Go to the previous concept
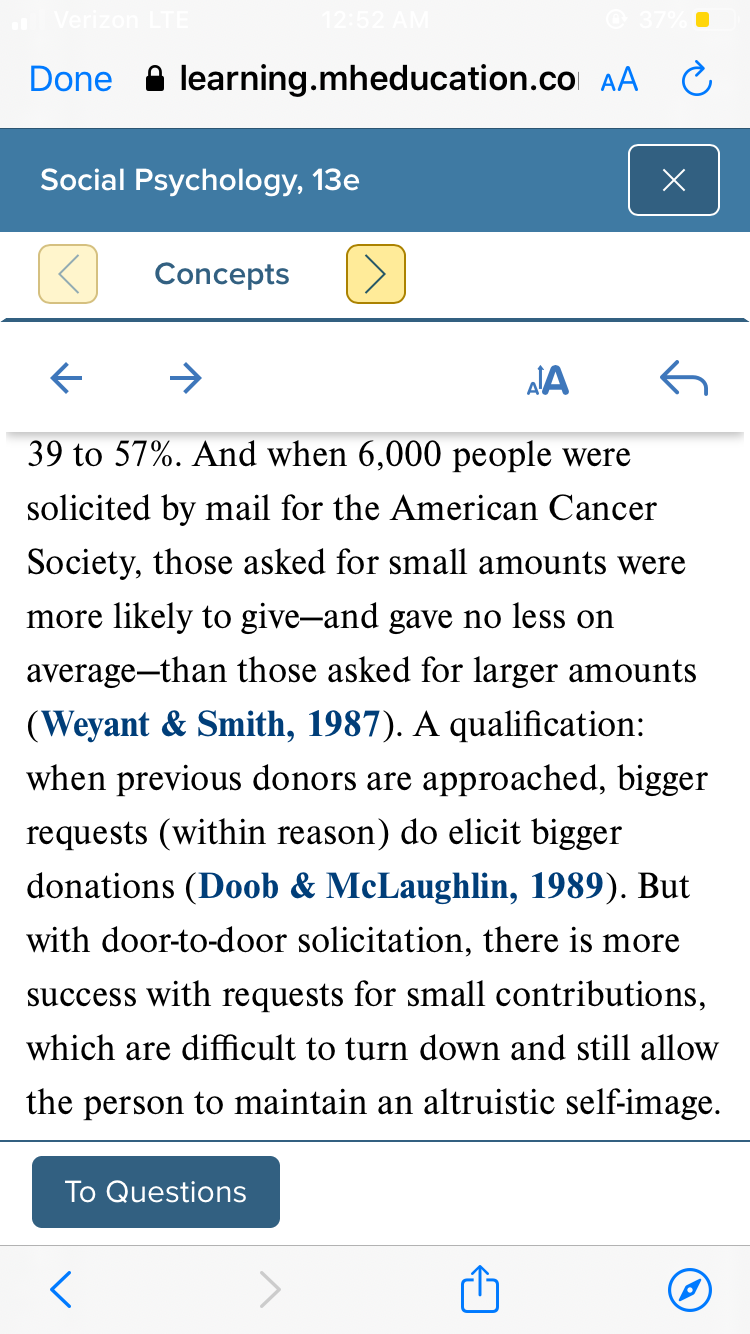This screenshot has height=1334, width=750. click(x=68, y=274)
